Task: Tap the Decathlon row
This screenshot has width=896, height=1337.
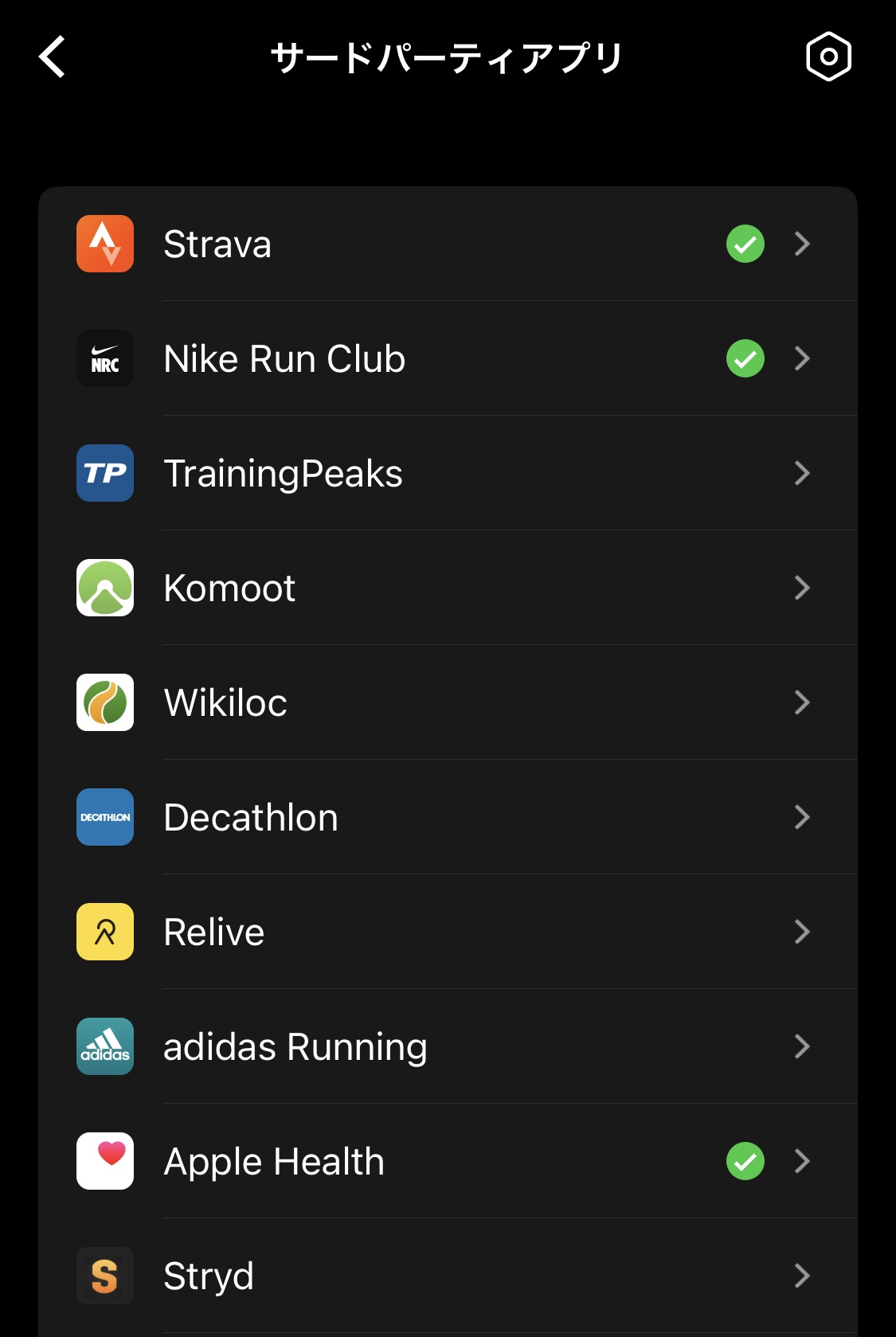Action: pyautogui.click(x=446, y=817)
